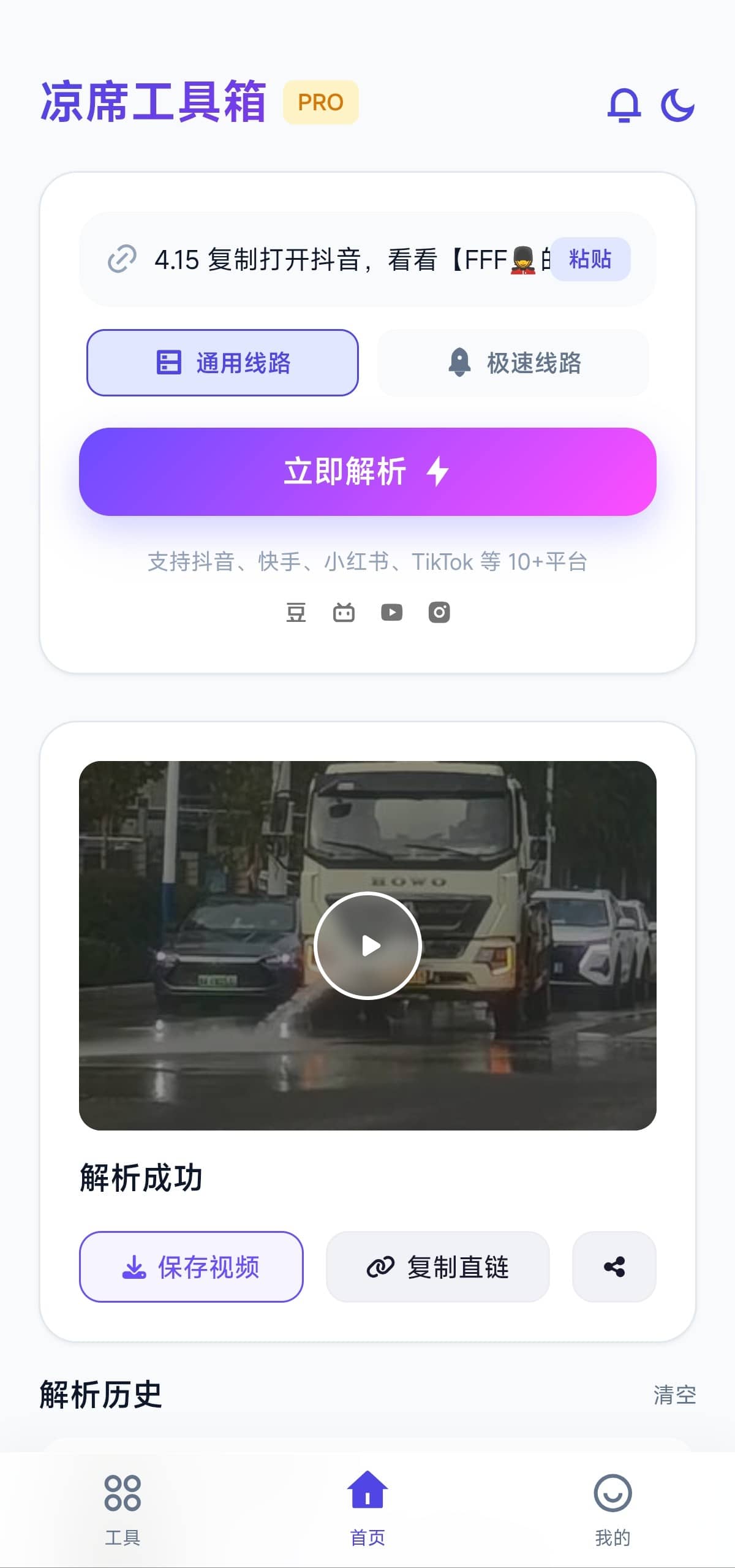Click the Instagram platform icon

point(439,612)
